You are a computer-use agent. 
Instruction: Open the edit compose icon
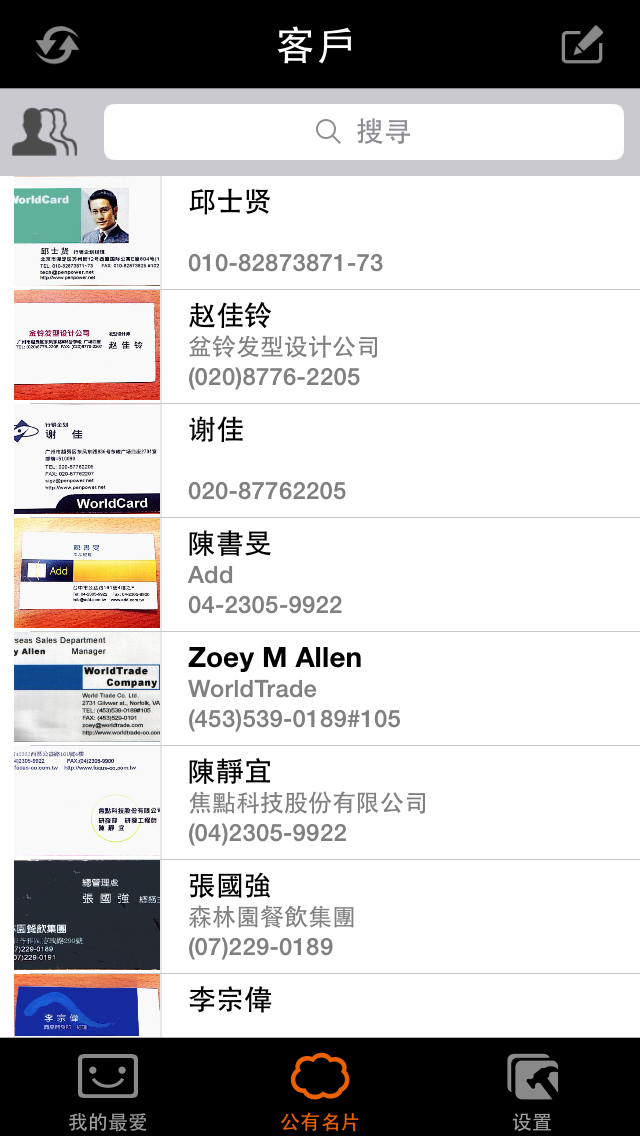coord(582,45)
